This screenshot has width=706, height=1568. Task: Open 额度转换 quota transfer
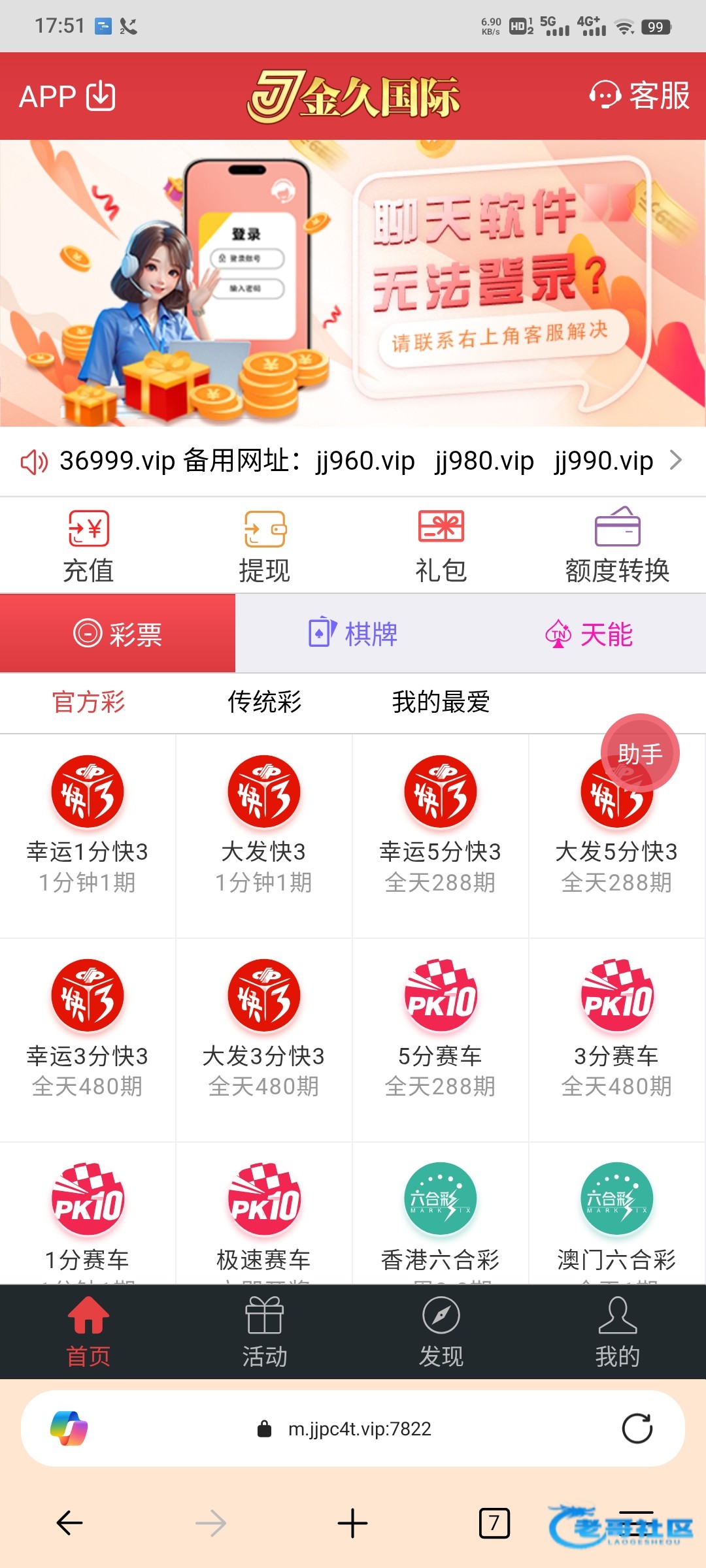coord(617,546)
